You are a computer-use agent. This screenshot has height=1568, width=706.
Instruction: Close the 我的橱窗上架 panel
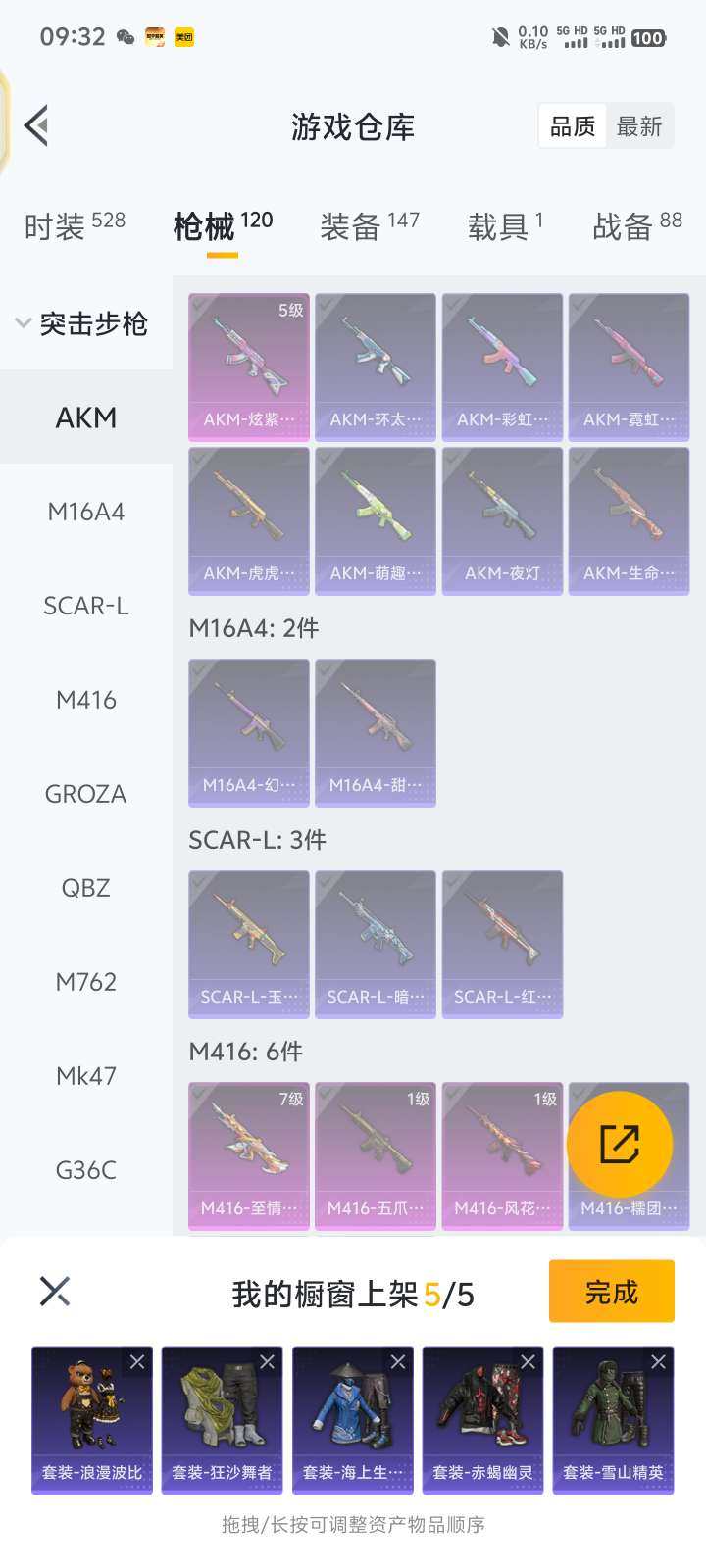(x=55, y=1292)
